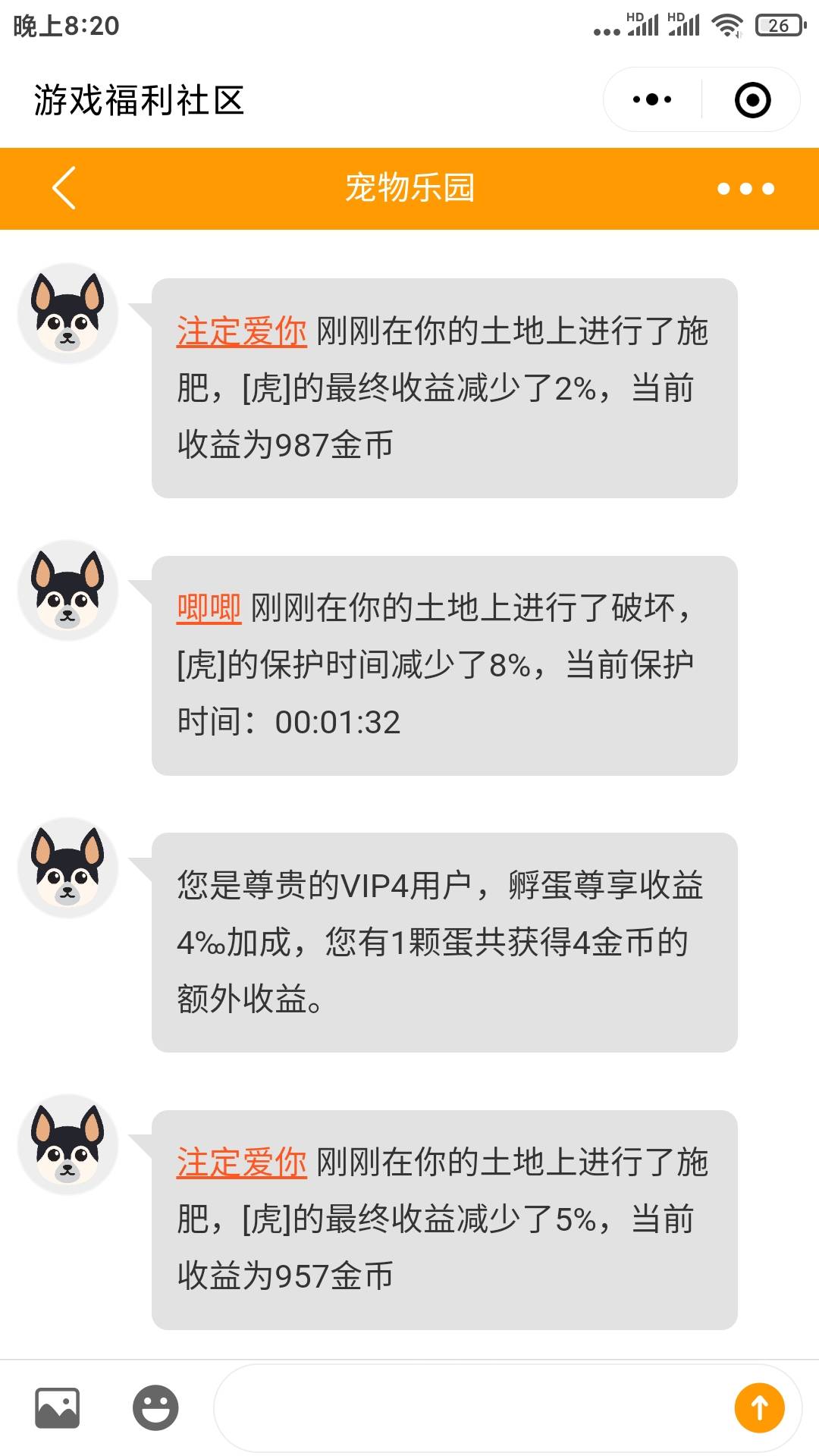Viewport: 819px width, 1456px height.
Task: Open 唧唧 user link
Action: pos(209,608)
